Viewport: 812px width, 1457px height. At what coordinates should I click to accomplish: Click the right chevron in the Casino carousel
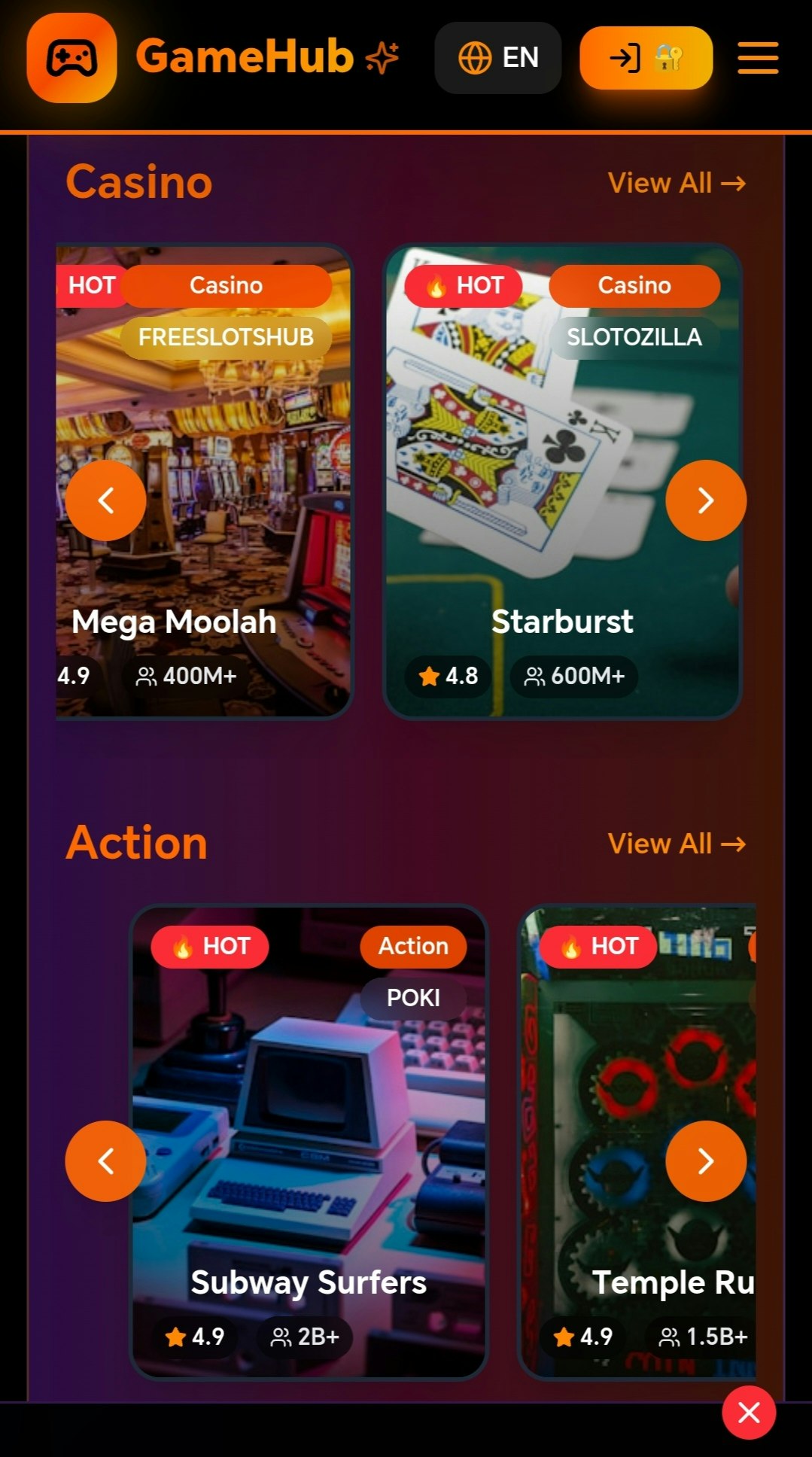tap(705, 500)
